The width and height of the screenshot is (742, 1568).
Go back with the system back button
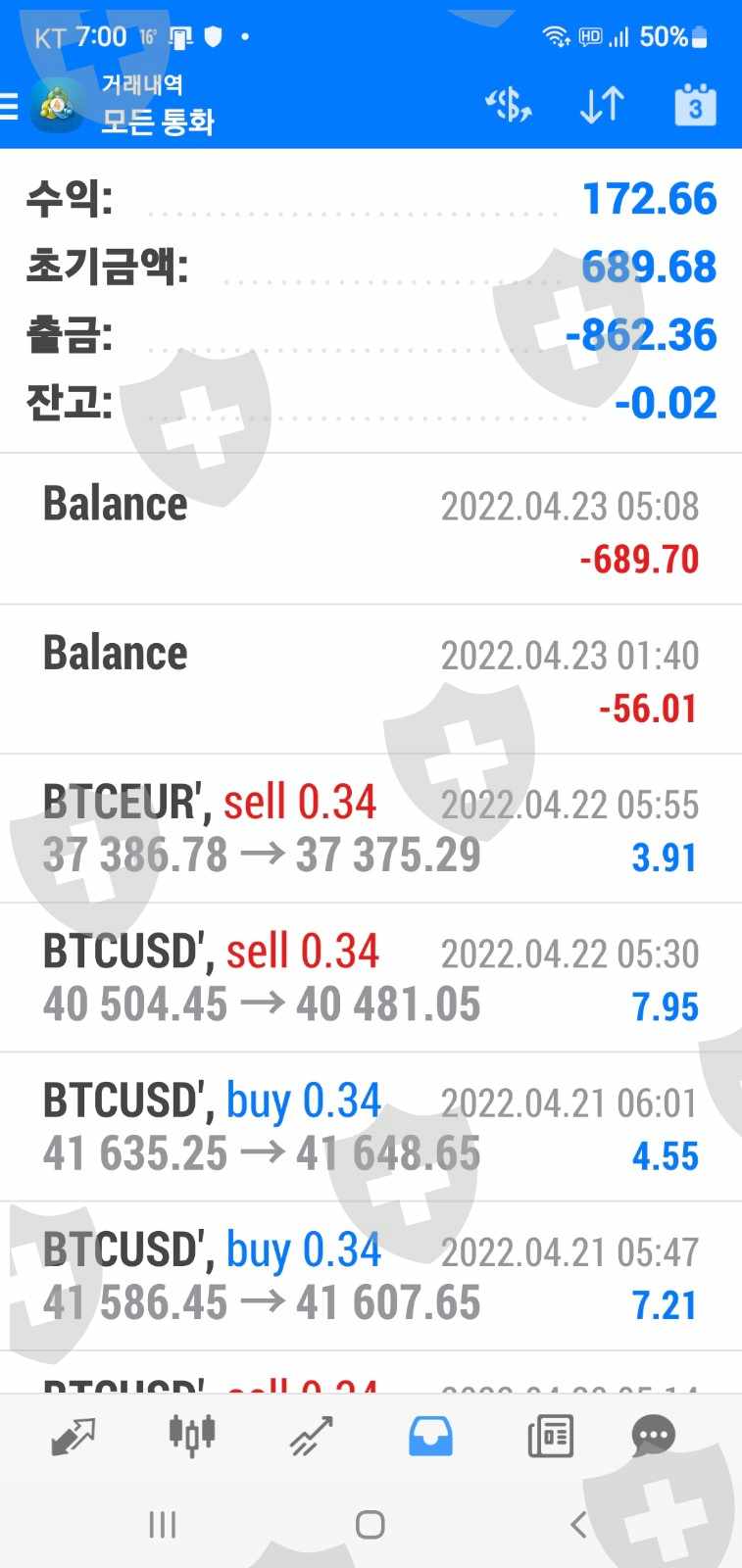point(578,1525)
